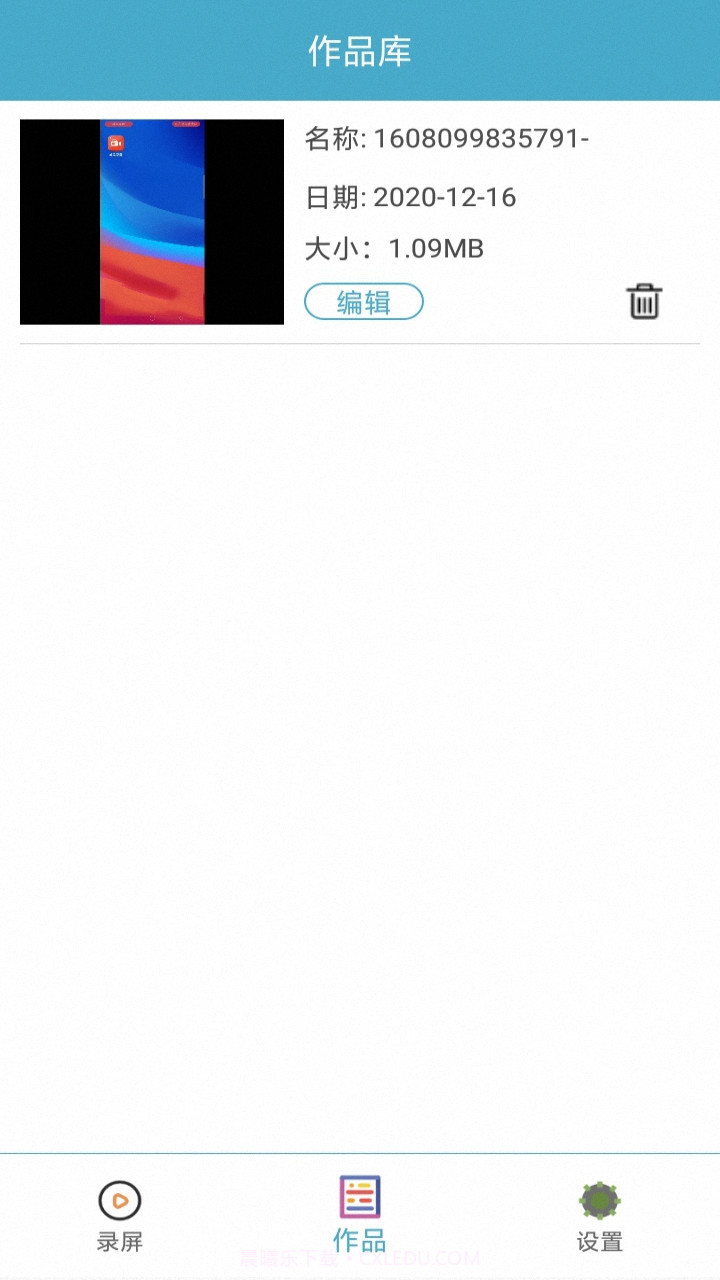720x1280 pixels.
Task: Click the 名称 label of the recording
Action: (331, 139)
